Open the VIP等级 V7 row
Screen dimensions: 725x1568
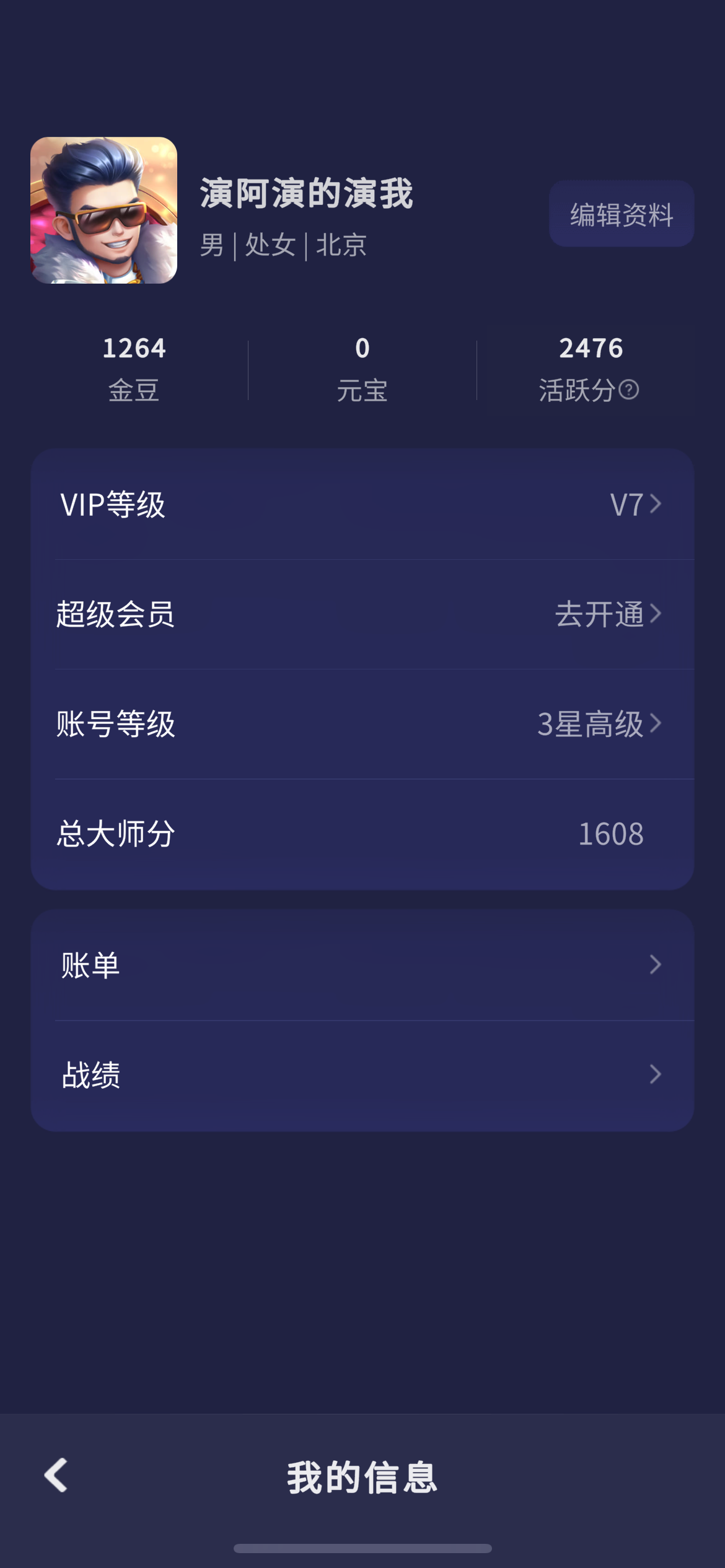point(362,504)
